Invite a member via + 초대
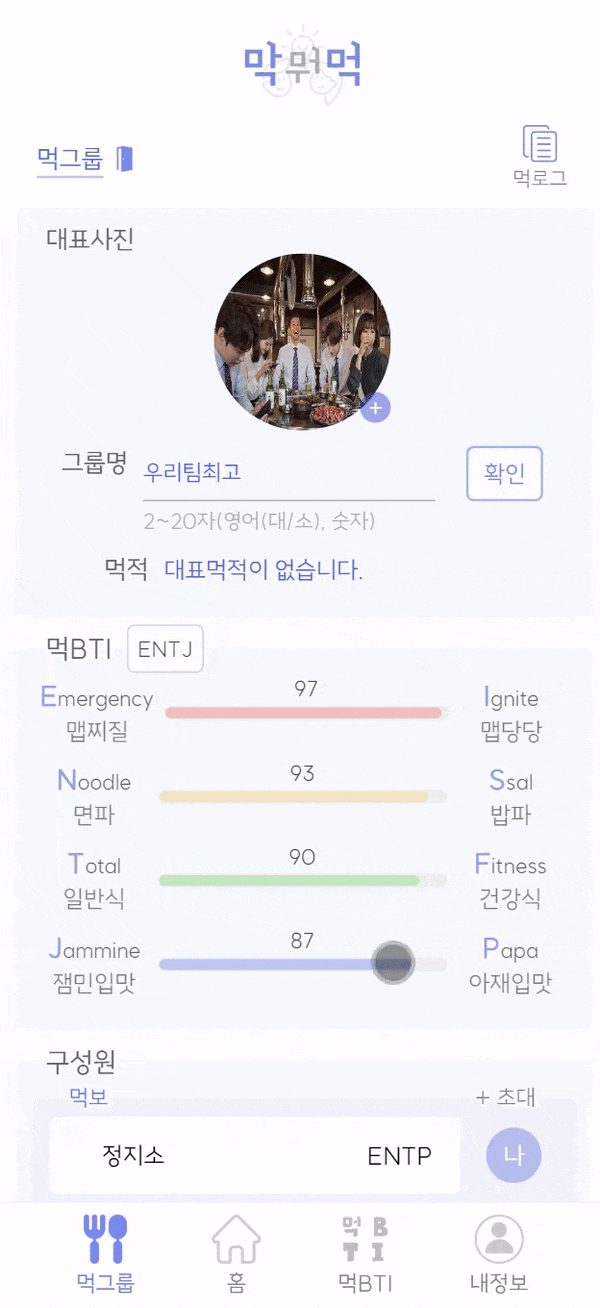The image size is (600, 1308). tap(505, 1097)
